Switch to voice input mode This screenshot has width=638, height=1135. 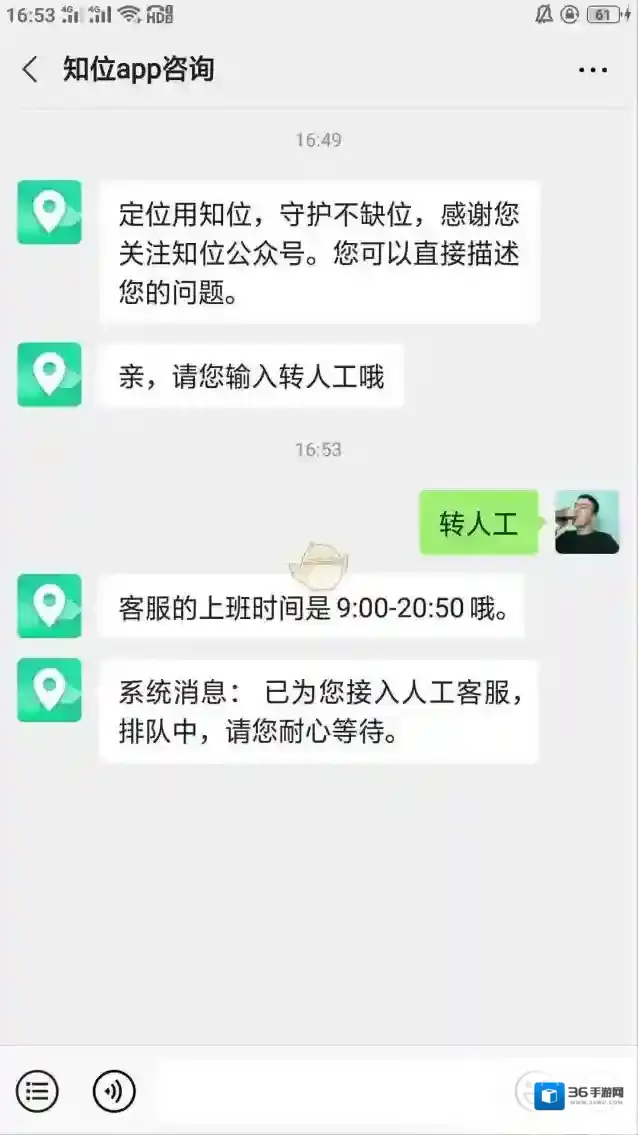pos(114,1090)
